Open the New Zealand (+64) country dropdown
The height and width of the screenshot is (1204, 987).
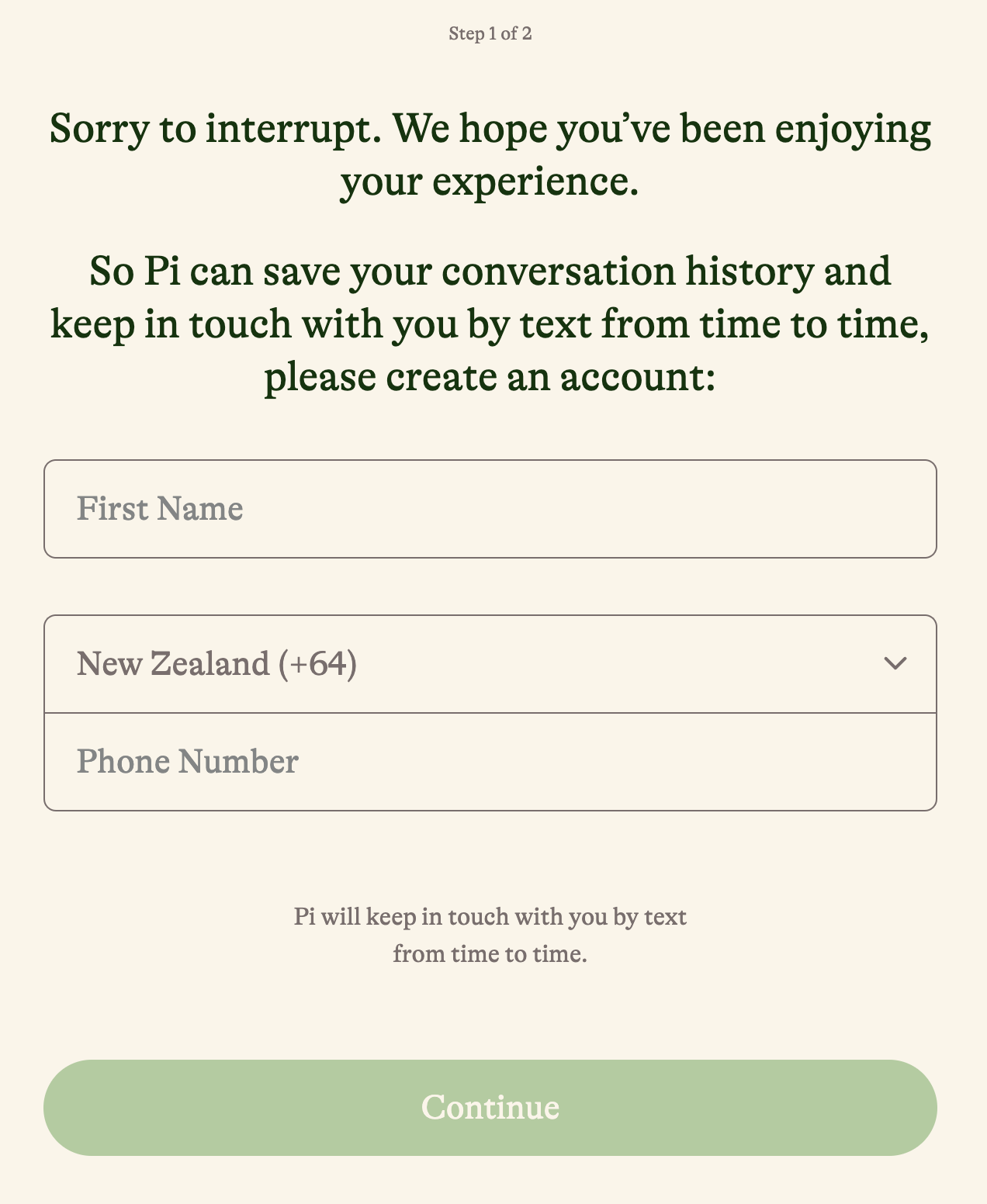tap(490, 664)
